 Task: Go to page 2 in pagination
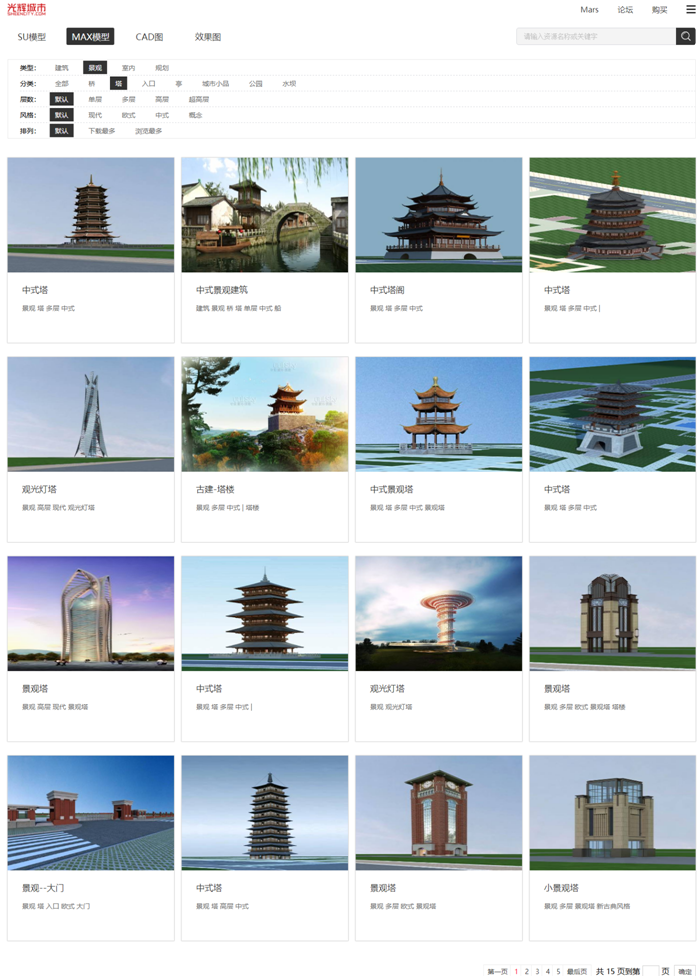pos(527,971)
